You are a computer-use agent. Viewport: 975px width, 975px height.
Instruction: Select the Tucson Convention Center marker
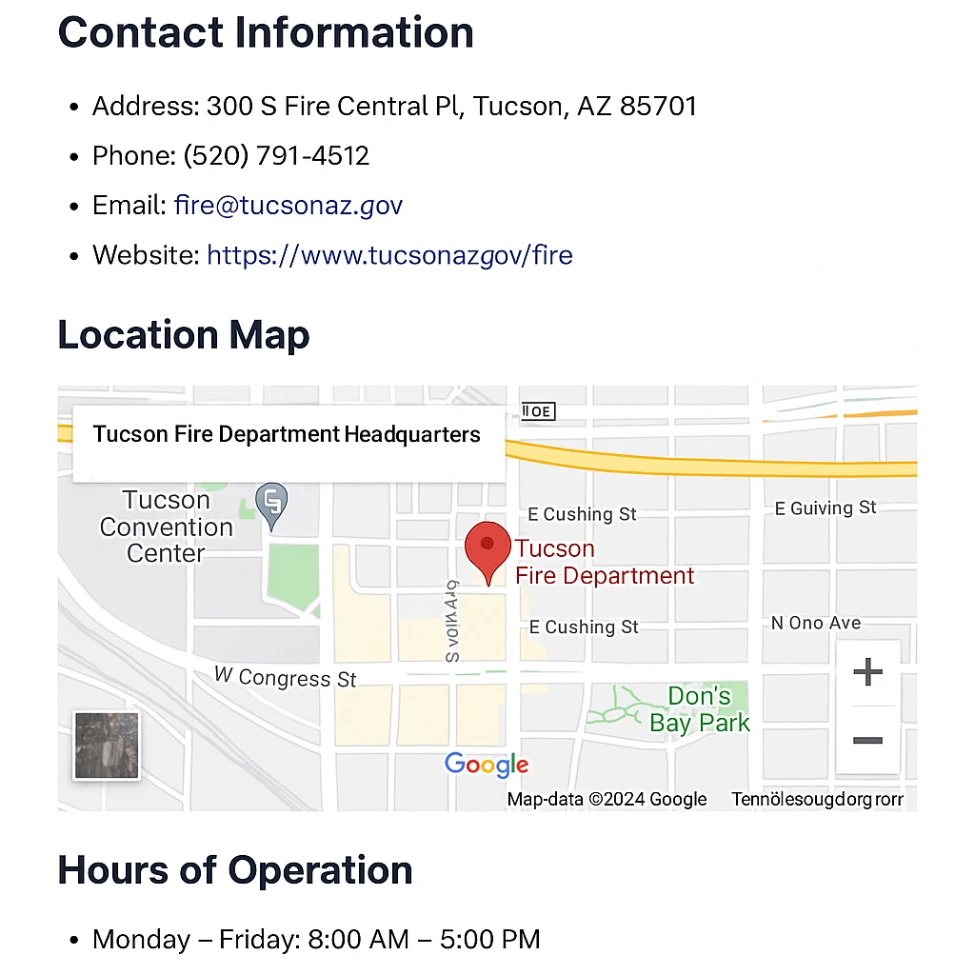point(272,503)
